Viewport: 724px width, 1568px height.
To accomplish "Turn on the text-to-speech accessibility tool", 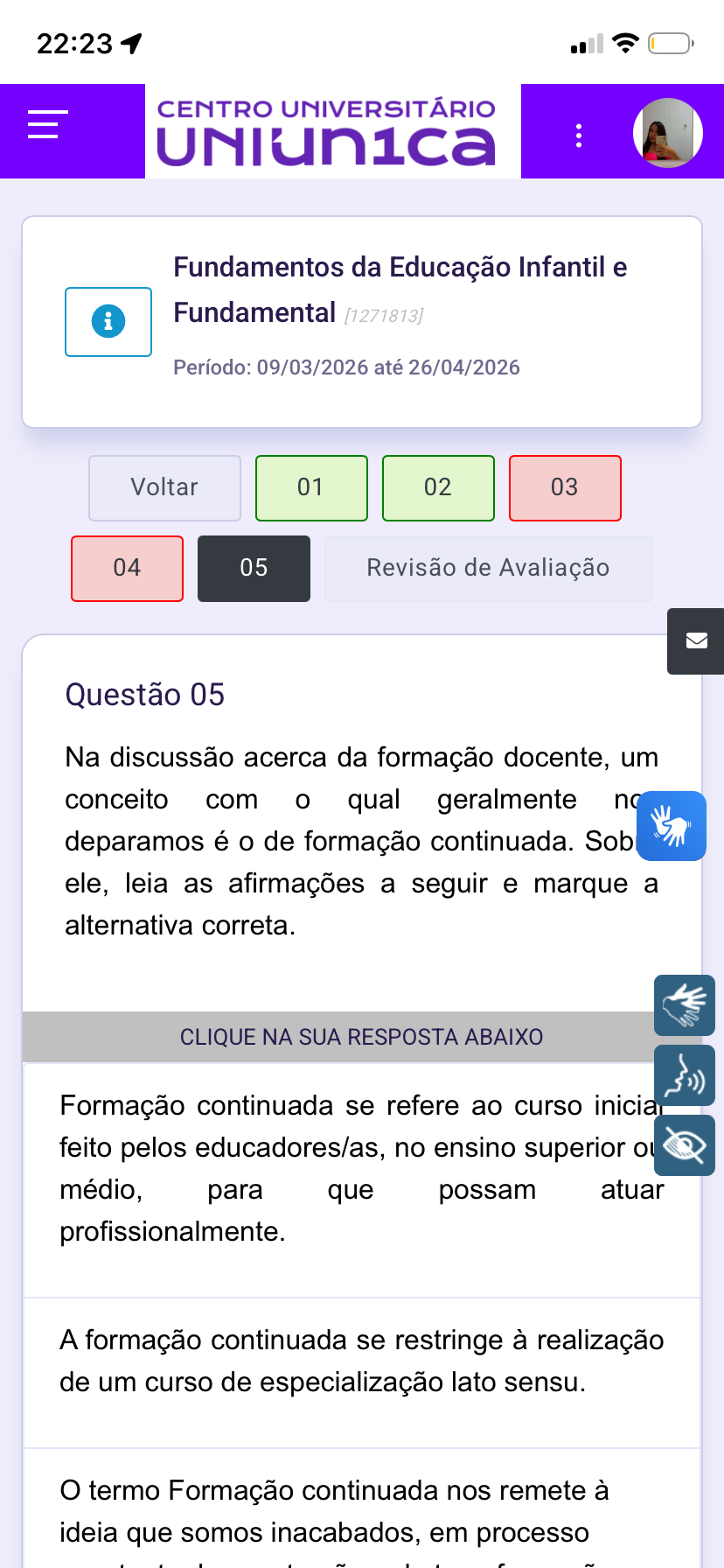I will coord(684,1075).
